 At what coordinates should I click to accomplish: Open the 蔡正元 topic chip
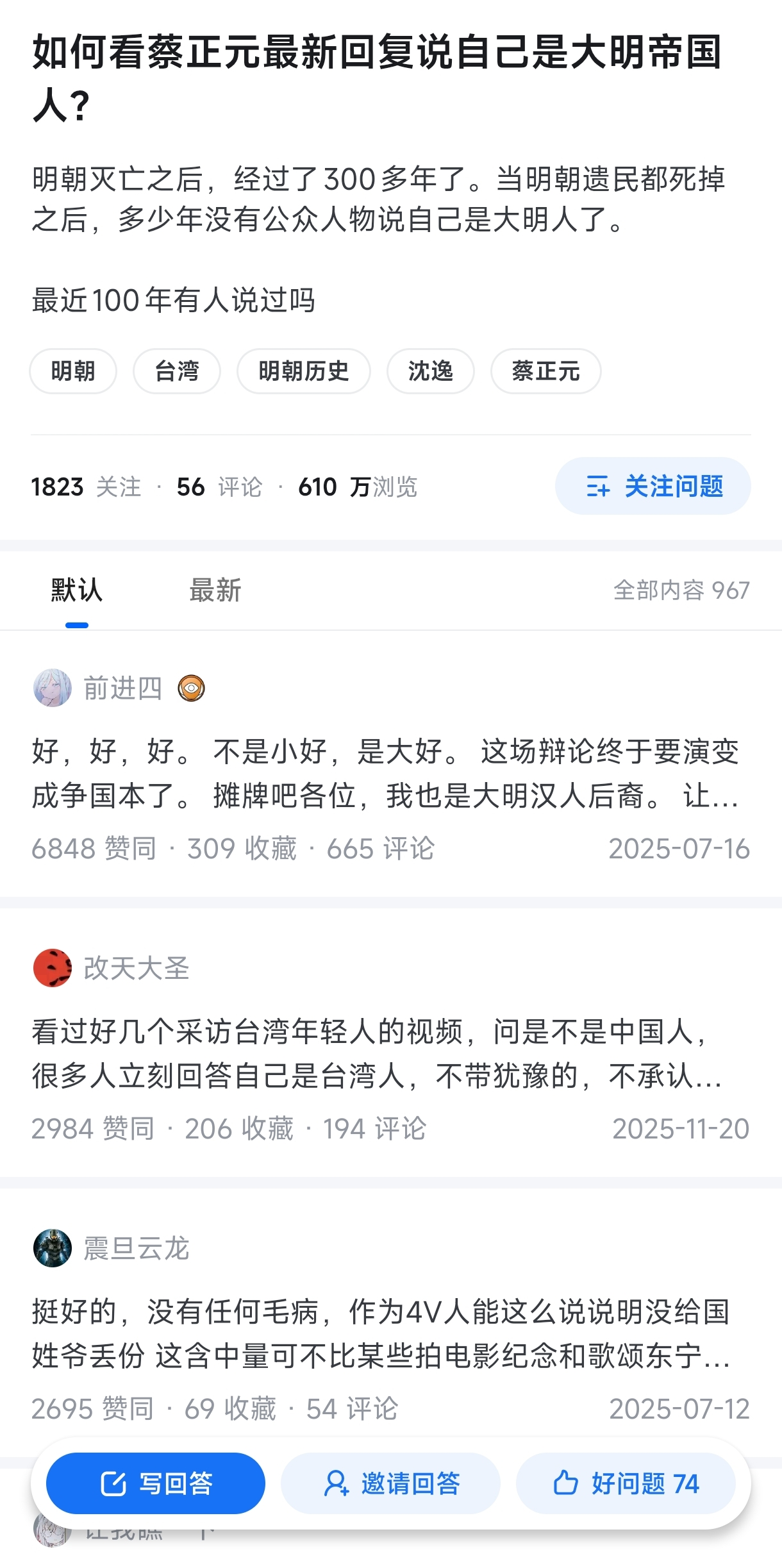coord(546,371)
